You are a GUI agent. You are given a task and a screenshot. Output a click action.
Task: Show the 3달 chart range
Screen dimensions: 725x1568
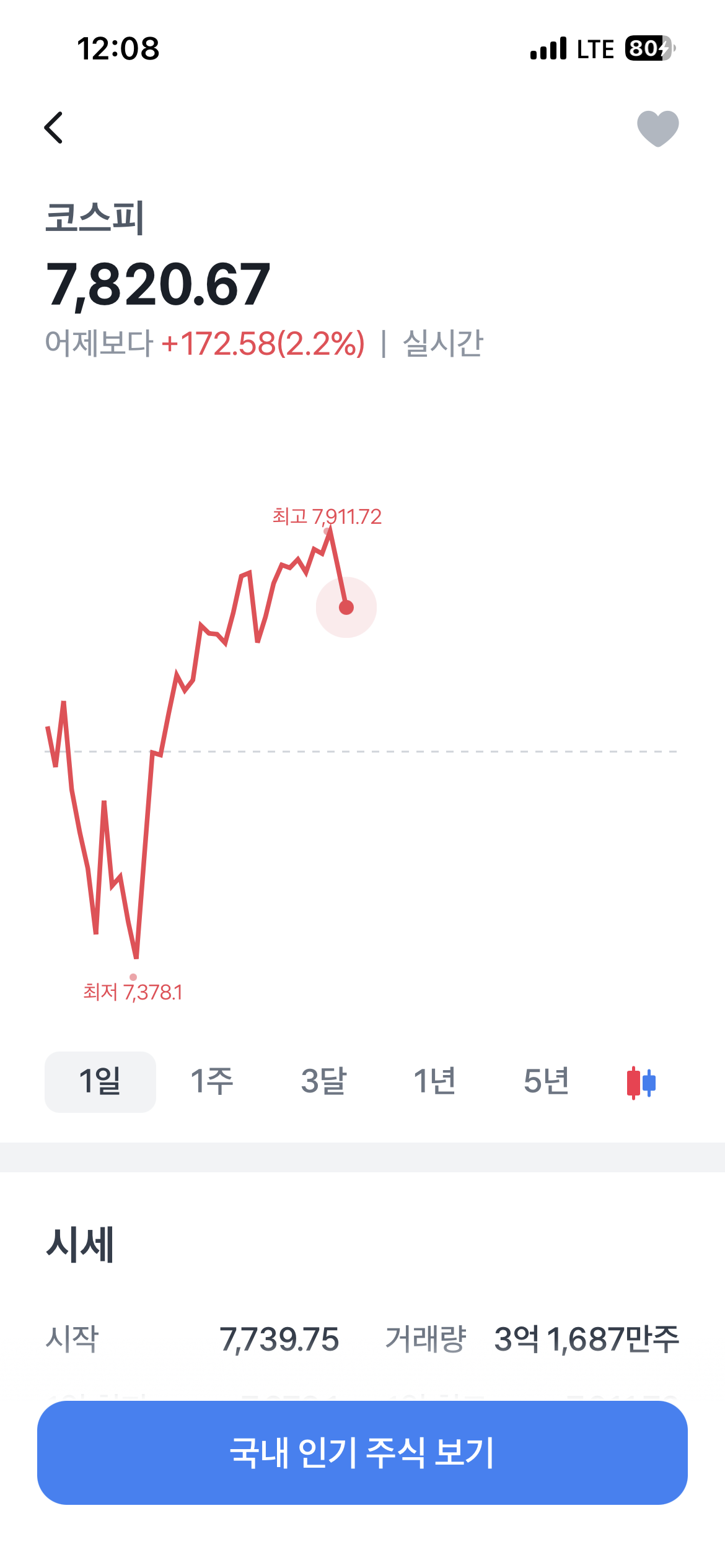323,1082
